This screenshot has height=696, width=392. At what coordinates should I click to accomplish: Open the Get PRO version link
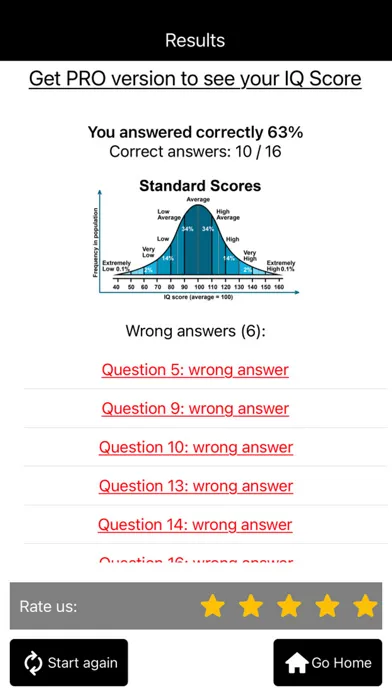tap(195, 79)
